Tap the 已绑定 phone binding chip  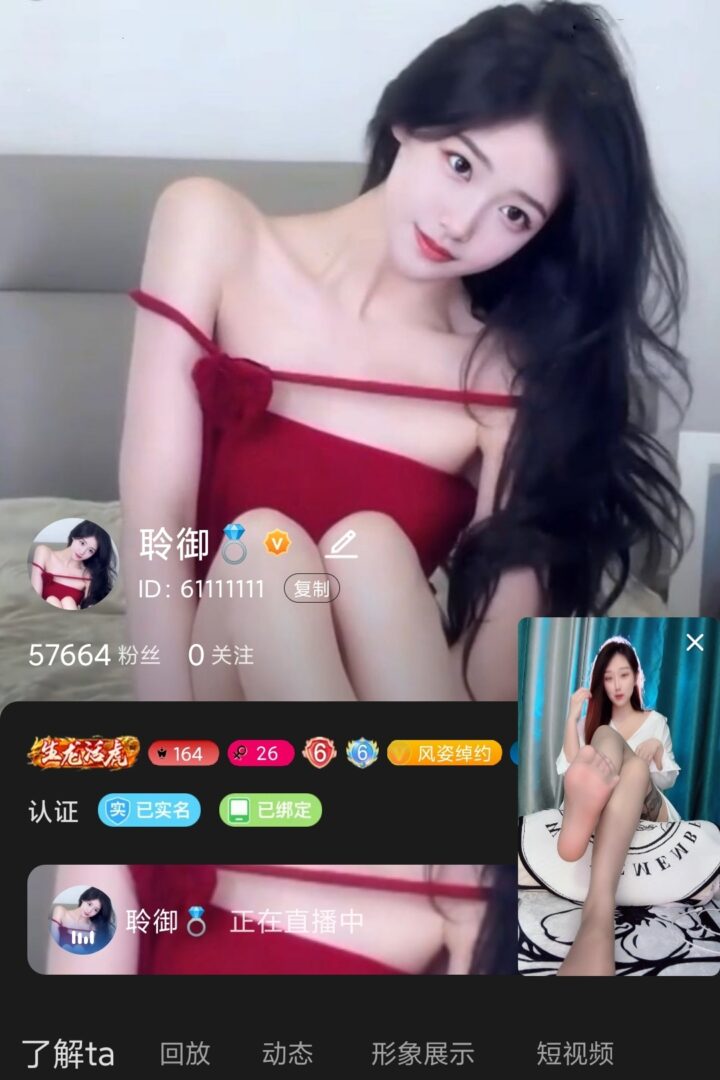click(x=270, y=810)
